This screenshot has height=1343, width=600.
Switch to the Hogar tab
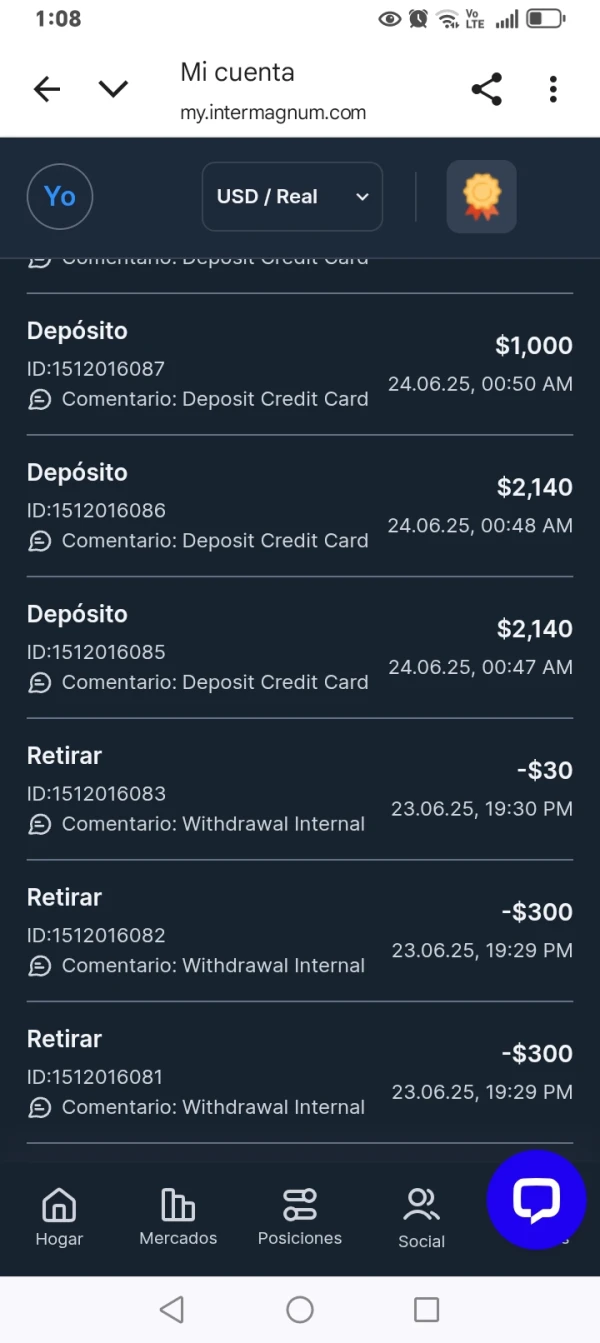[59, 1217]
